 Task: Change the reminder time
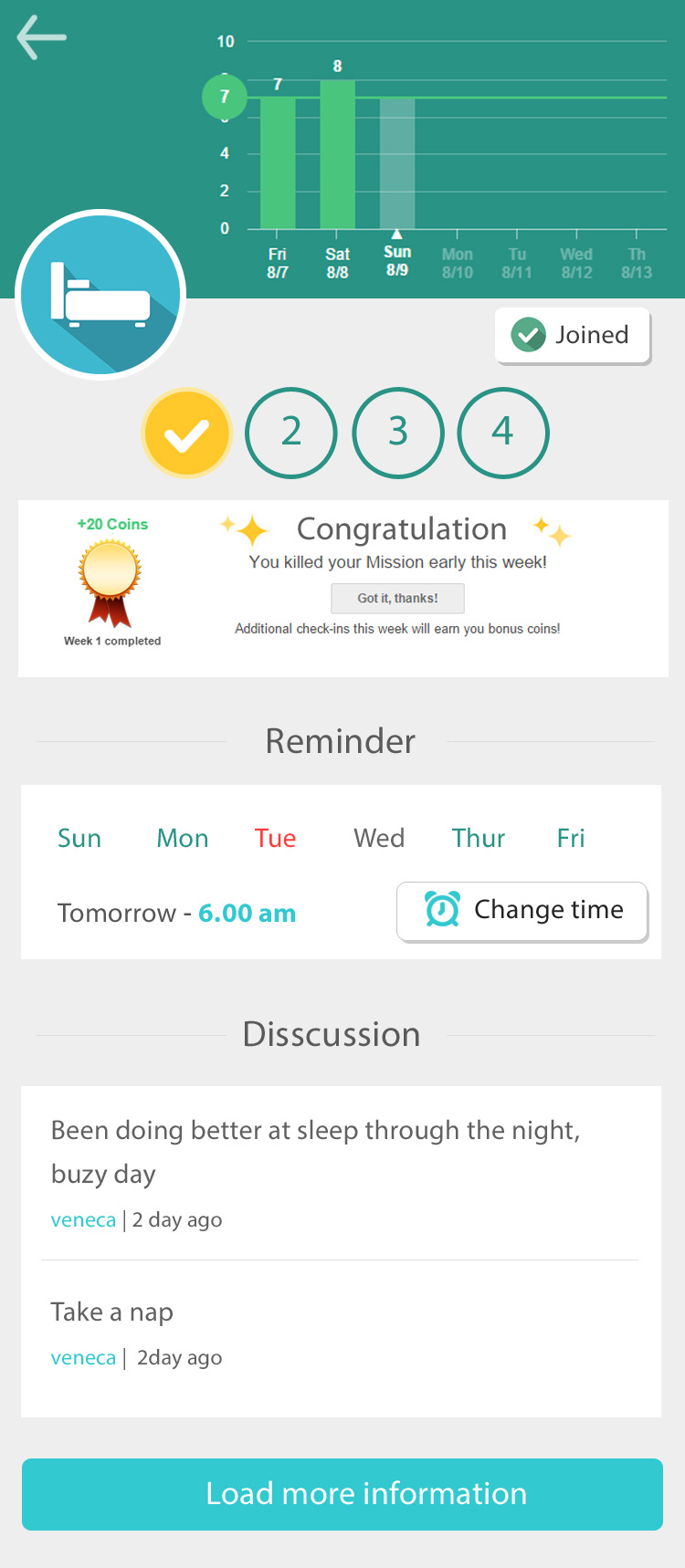522,911
